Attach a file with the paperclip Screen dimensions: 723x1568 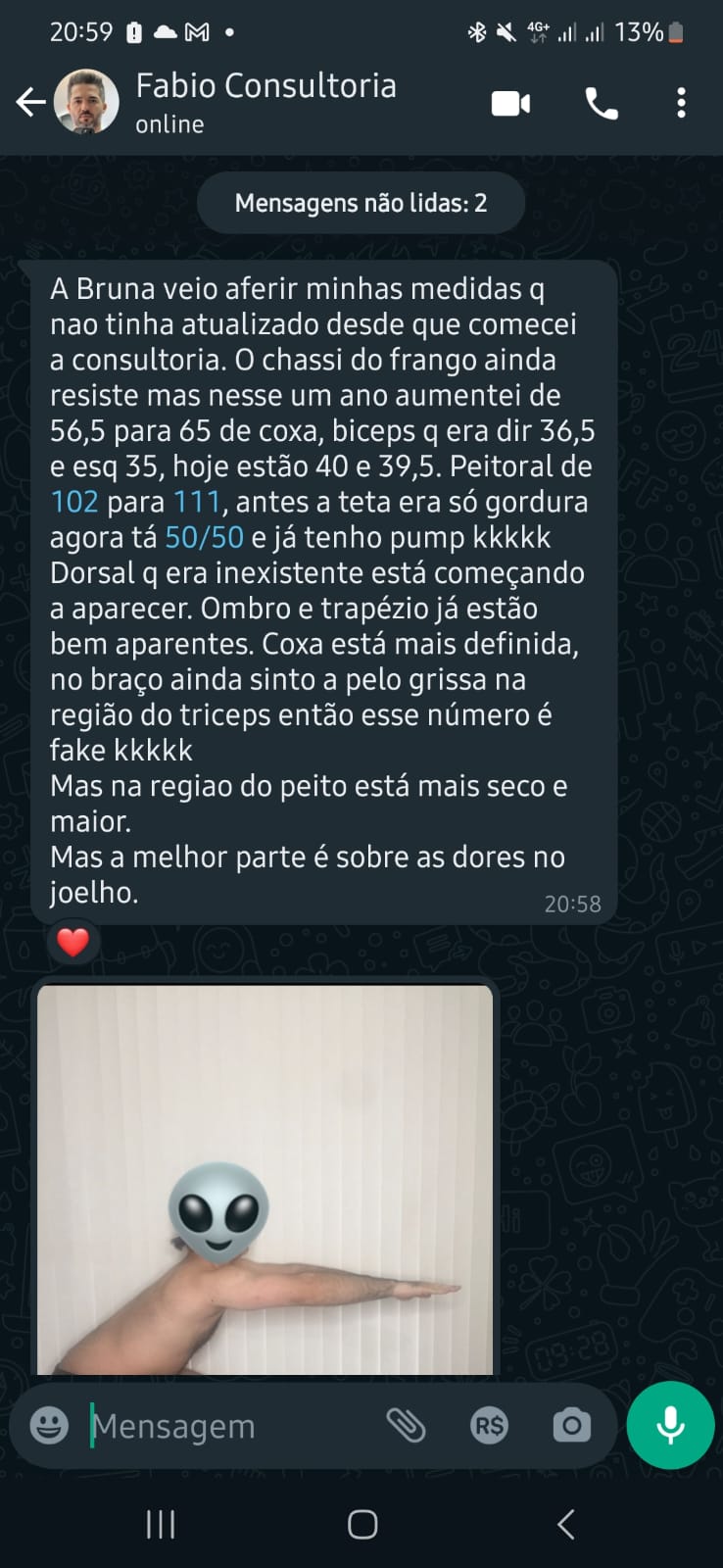(406, 1425)
